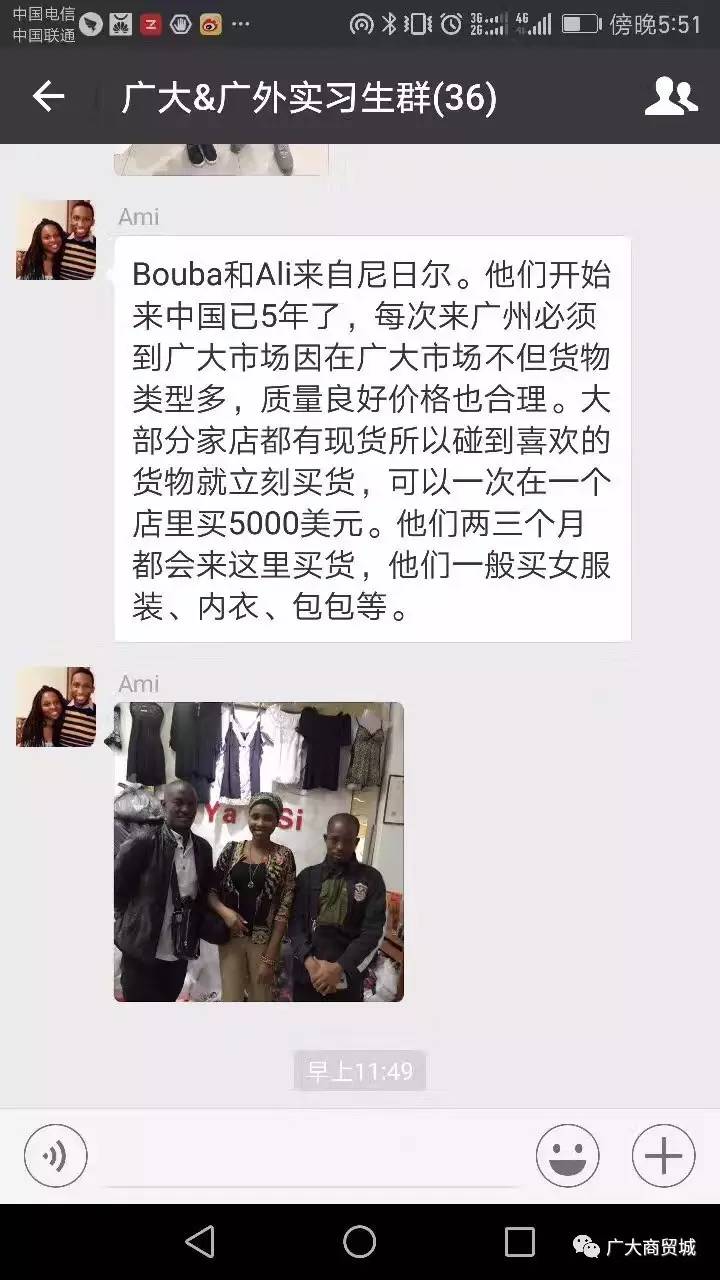Open Ami's avatar beside the text message
Screen dimensions: 720x1280
click(56, 240)
